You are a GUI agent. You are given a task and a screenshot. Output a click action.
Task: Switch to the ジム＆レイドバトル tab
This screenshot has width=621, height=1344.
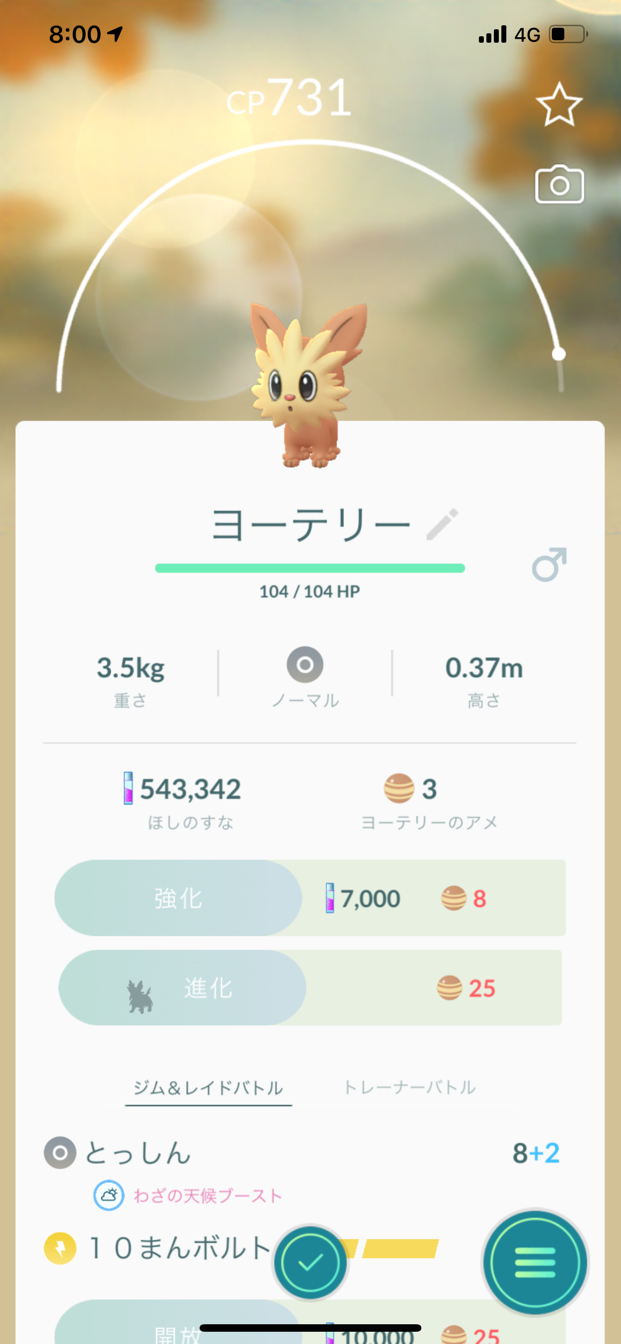[208, 1087]
